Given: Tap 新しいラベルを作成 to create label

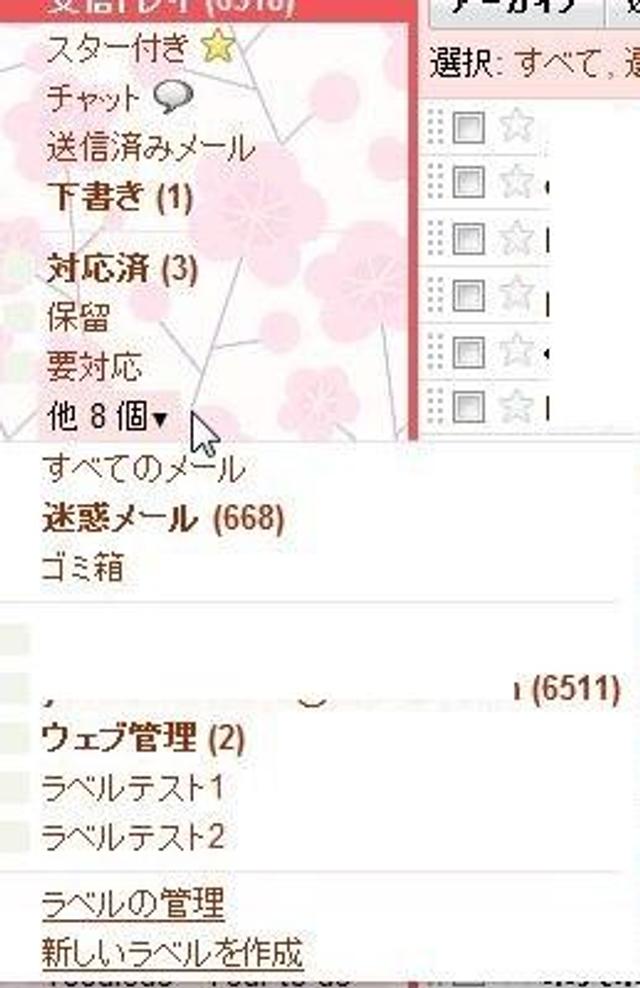Looking at the screenshot, I should tap(172, 953).
